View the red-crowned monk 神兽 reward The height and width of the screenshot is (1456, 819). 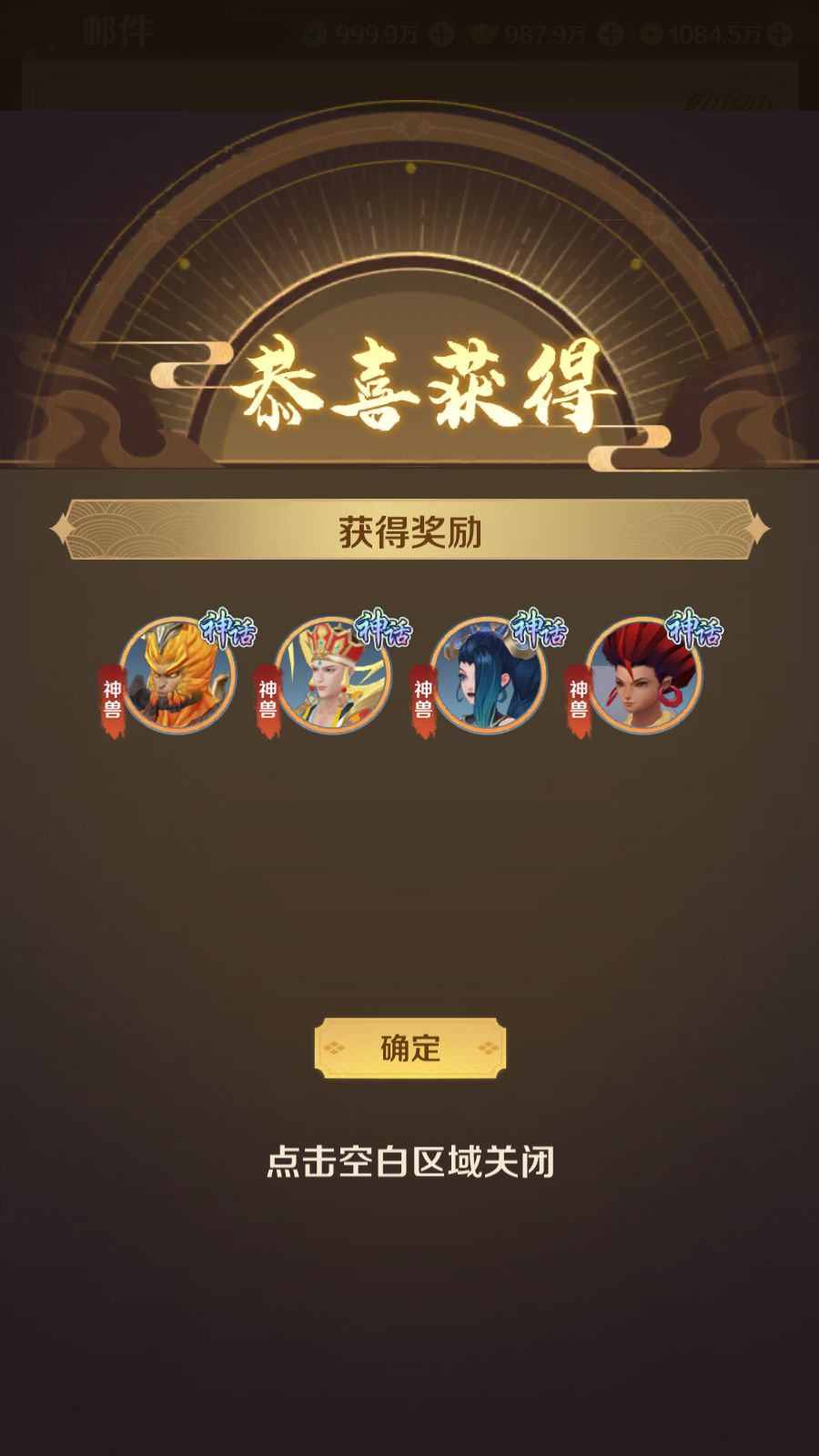[333, 674]
